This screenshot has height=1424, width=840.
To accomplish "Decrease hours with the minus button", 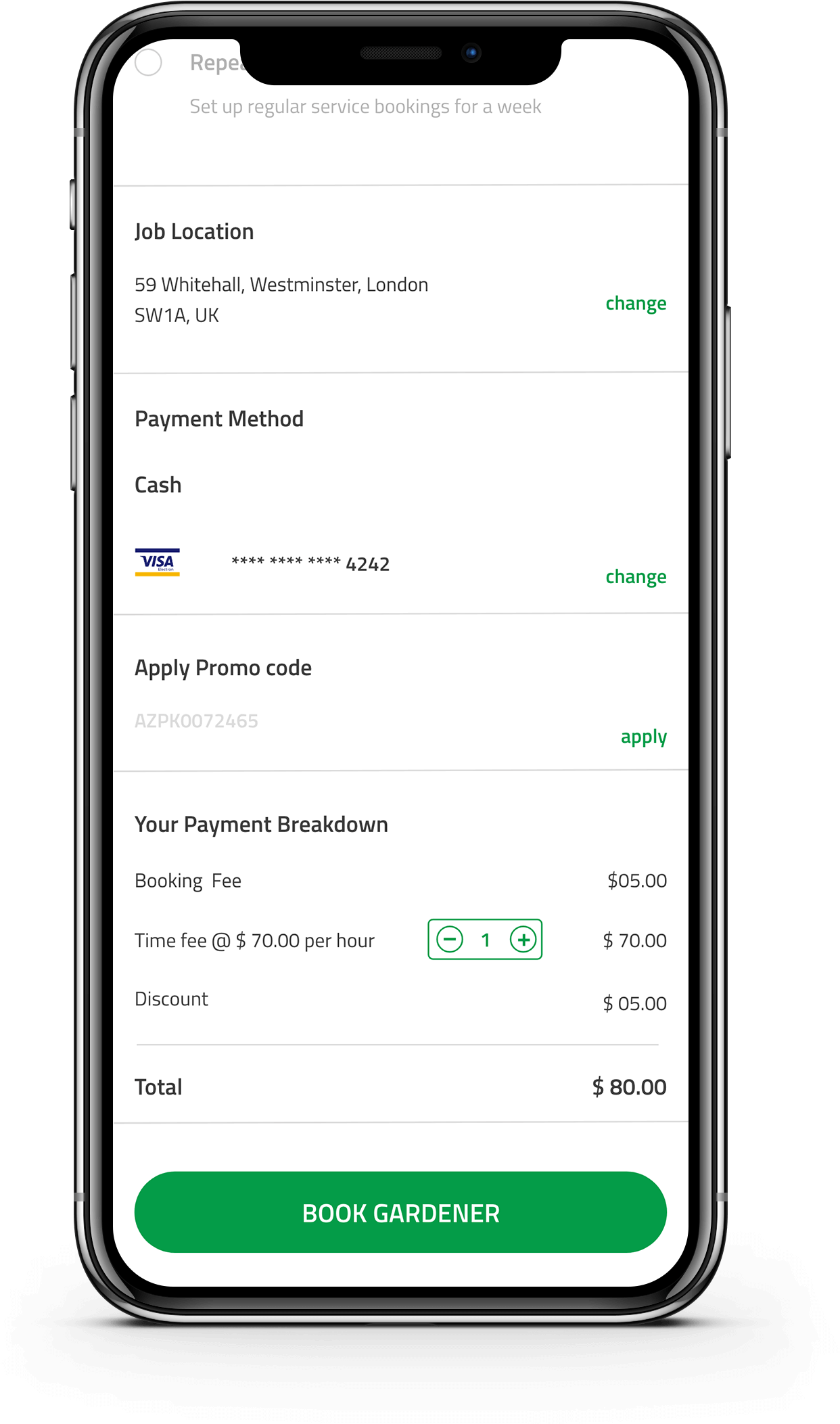I will [450, 940].
